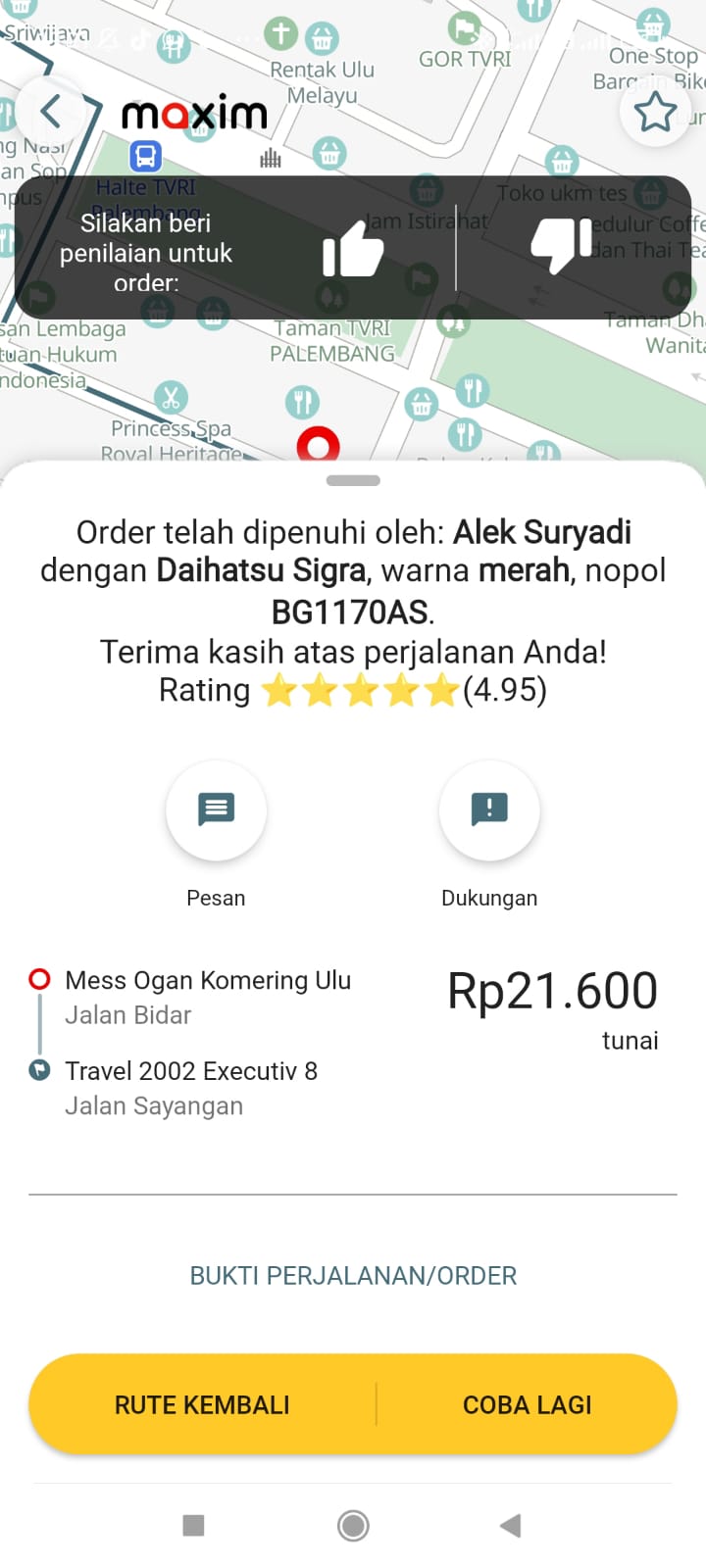Open Bukti Perjalanan/Order receipt

click(x=353, y=1276)
